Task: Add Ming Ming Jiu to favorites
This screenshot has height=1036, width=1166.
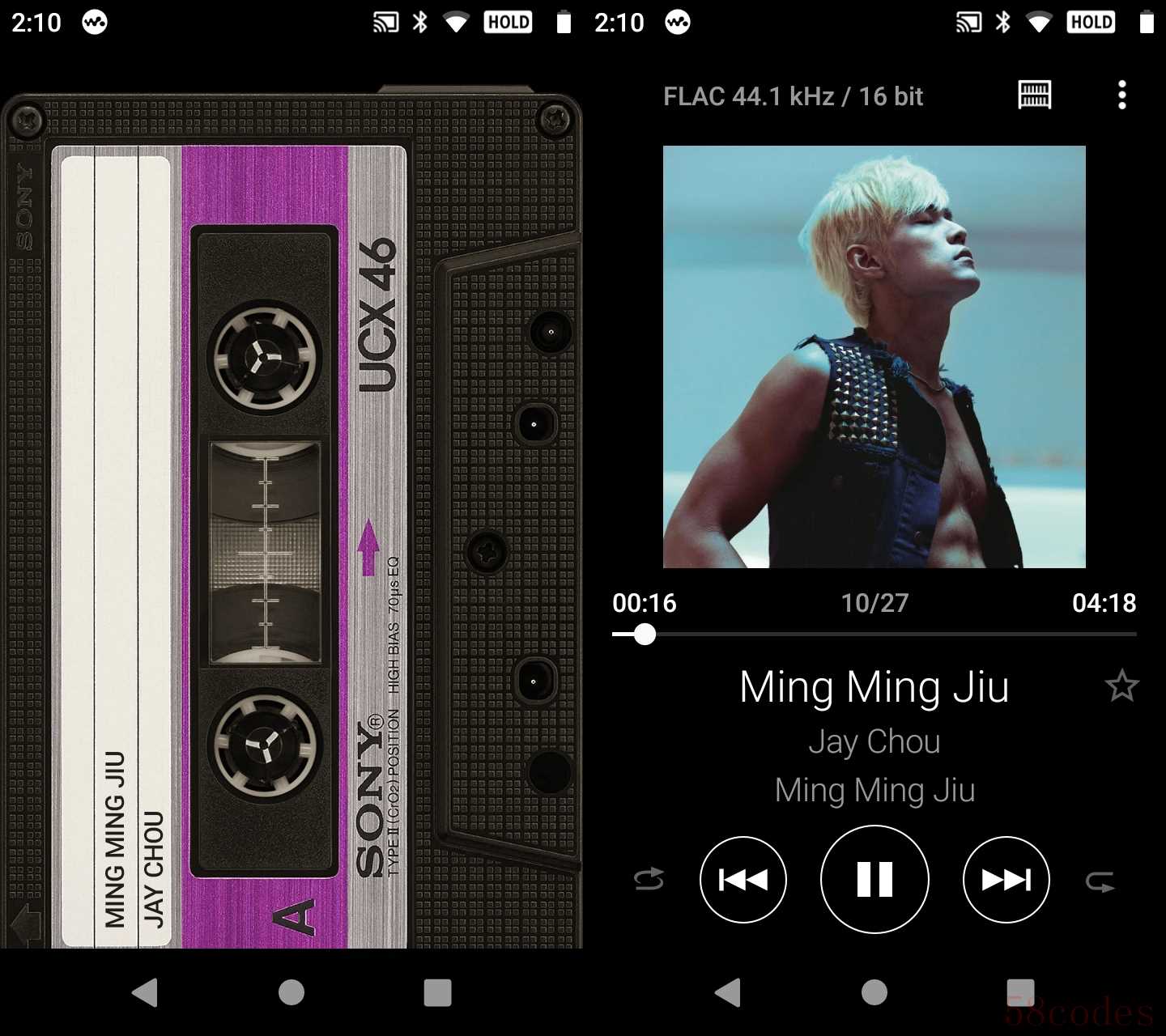Action: point(1121,686)
